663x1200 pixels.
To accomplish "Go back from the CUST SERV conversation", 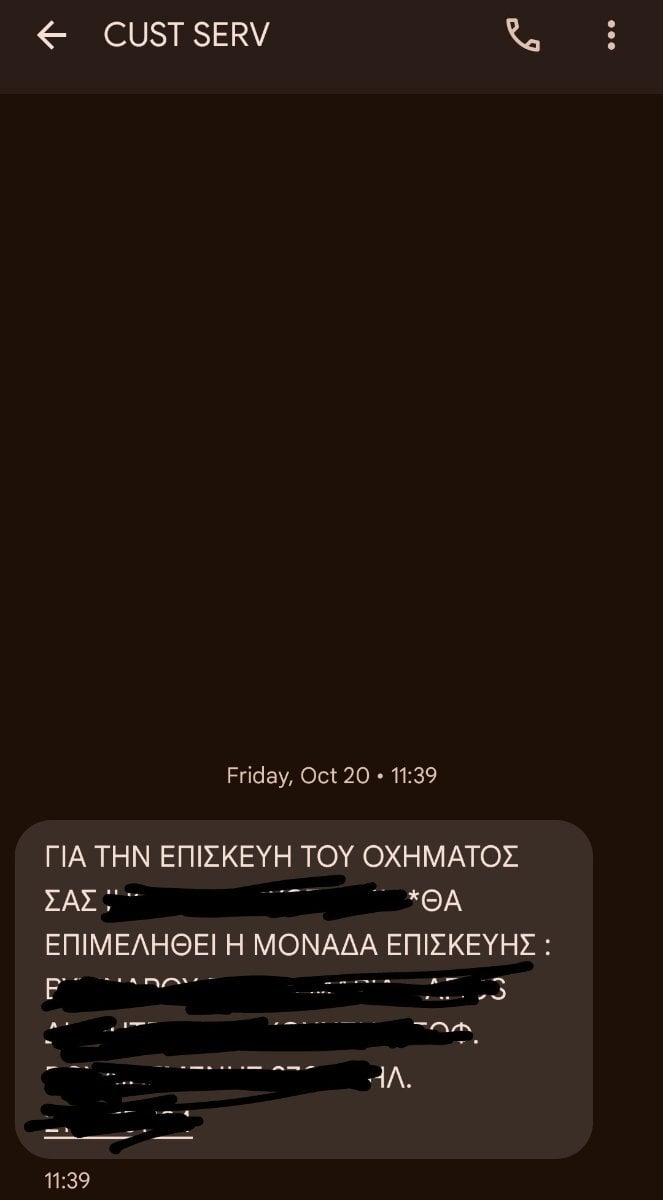I will coord(51,36).
